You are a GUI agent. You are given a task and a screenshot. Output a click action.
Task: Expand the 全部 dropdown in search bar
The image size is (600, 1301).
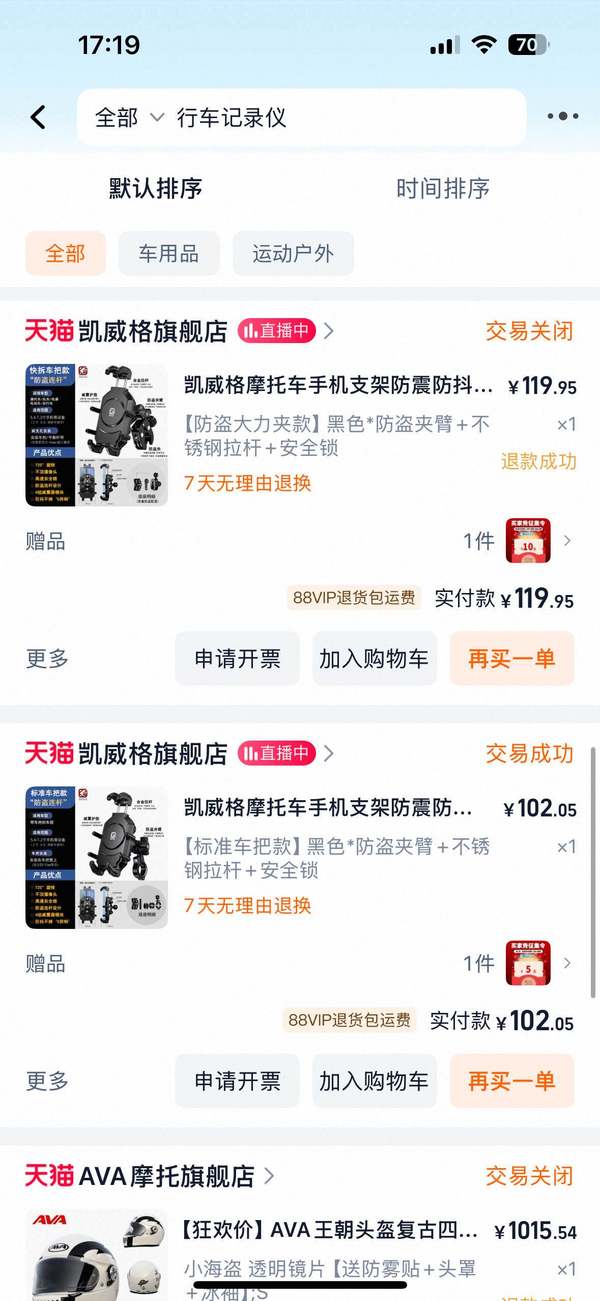pos(128,118)
